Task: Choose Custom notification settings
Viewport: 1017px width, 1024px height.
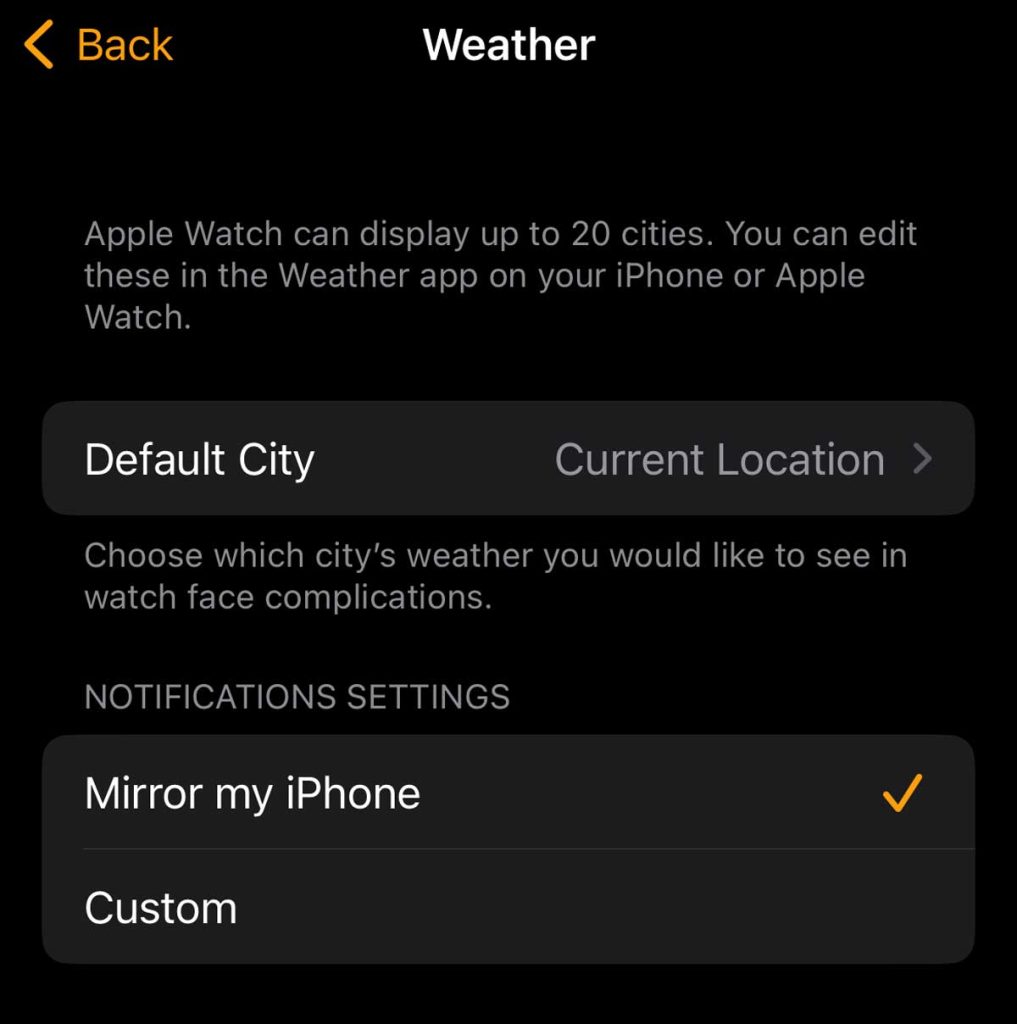Action: 508,908
